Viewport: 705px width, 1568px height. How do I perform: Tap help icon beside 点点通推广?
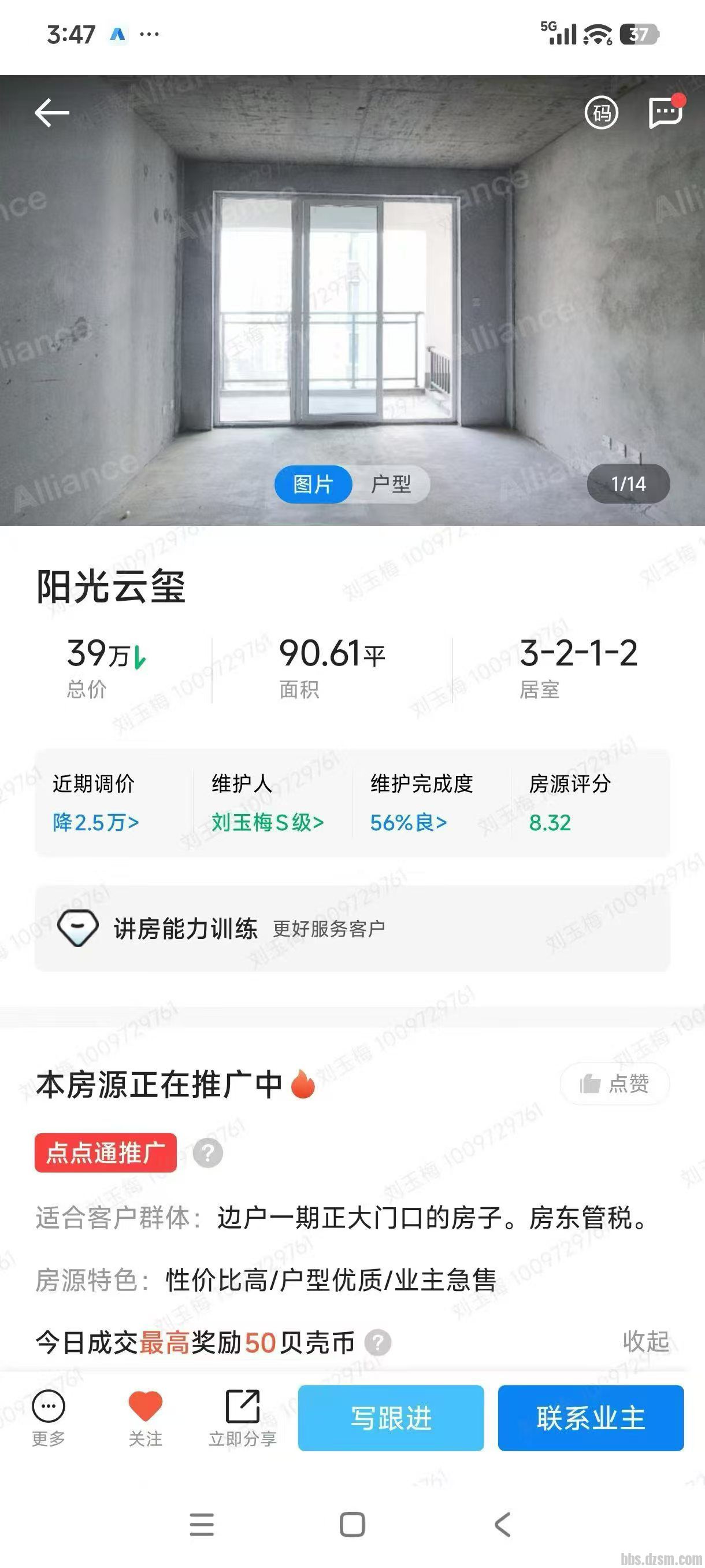pyautogui.click(x=208, y=1153)
